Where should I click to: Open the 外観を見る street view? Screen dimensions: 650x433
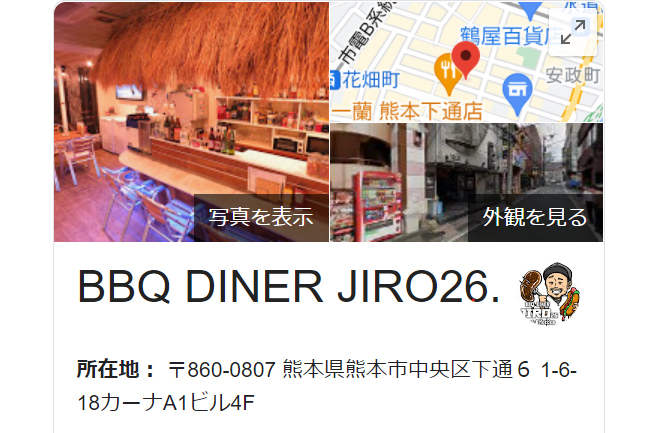[535, 217]
